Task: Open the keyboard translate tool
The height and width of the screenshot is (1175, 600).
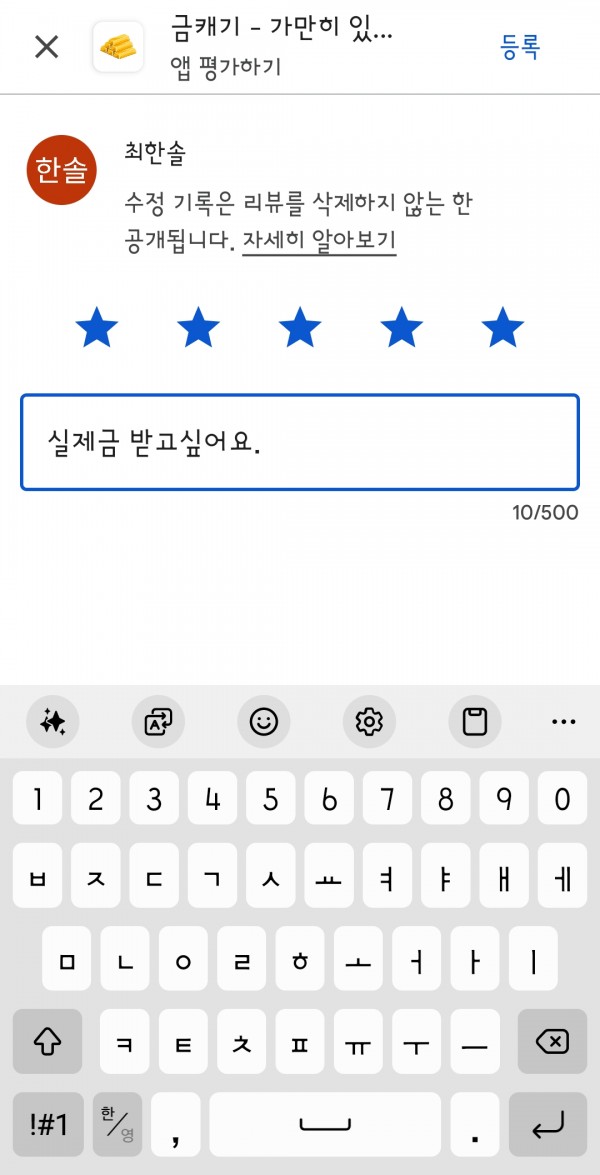Action: coord(158,722)
